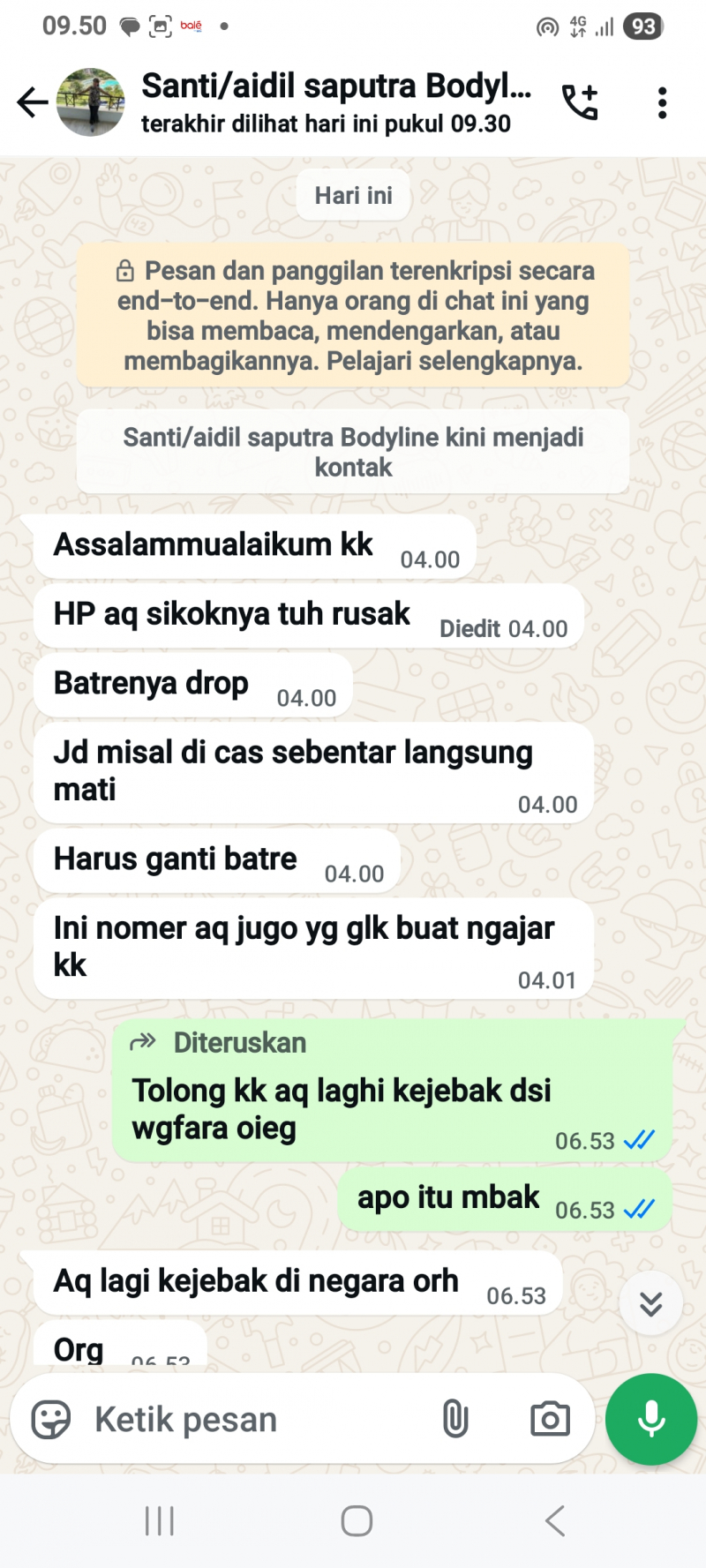Go back to the chat list
This screenshot has height=1568, width=706.
(x=32, y=102)
